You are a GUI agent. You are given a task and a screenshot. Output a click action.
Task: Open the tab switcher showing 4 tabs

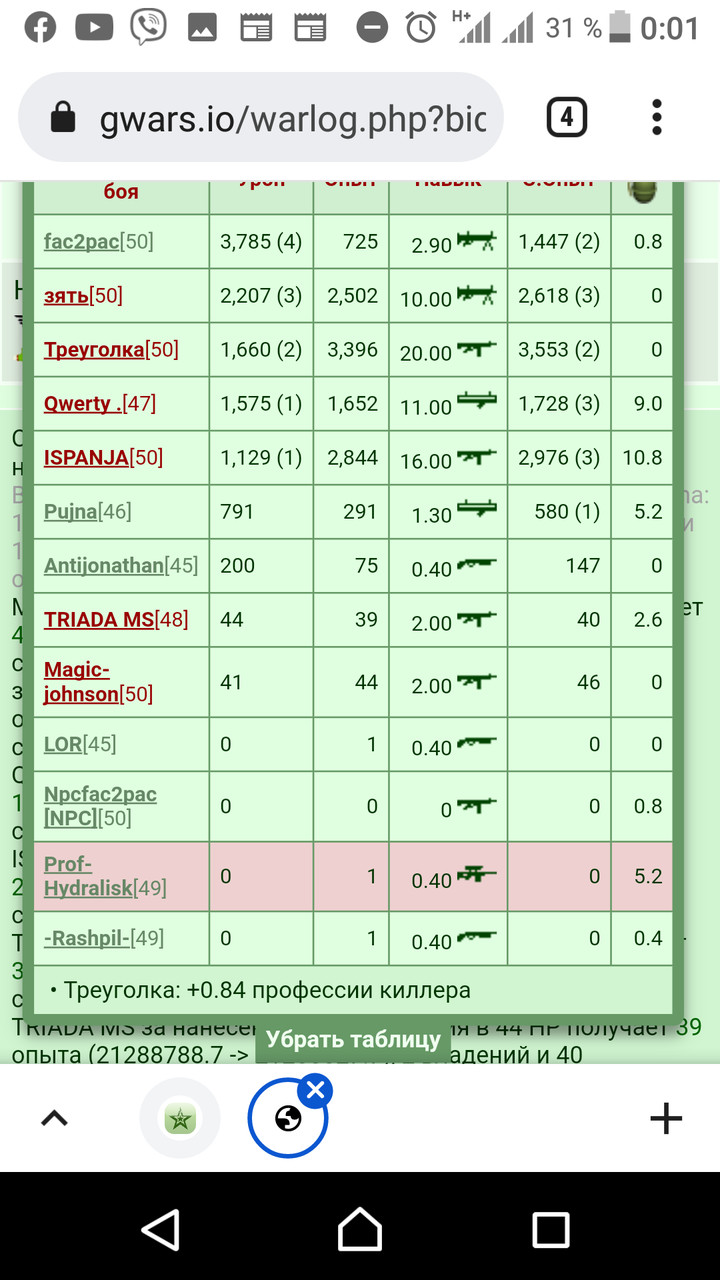coord(566,119)
